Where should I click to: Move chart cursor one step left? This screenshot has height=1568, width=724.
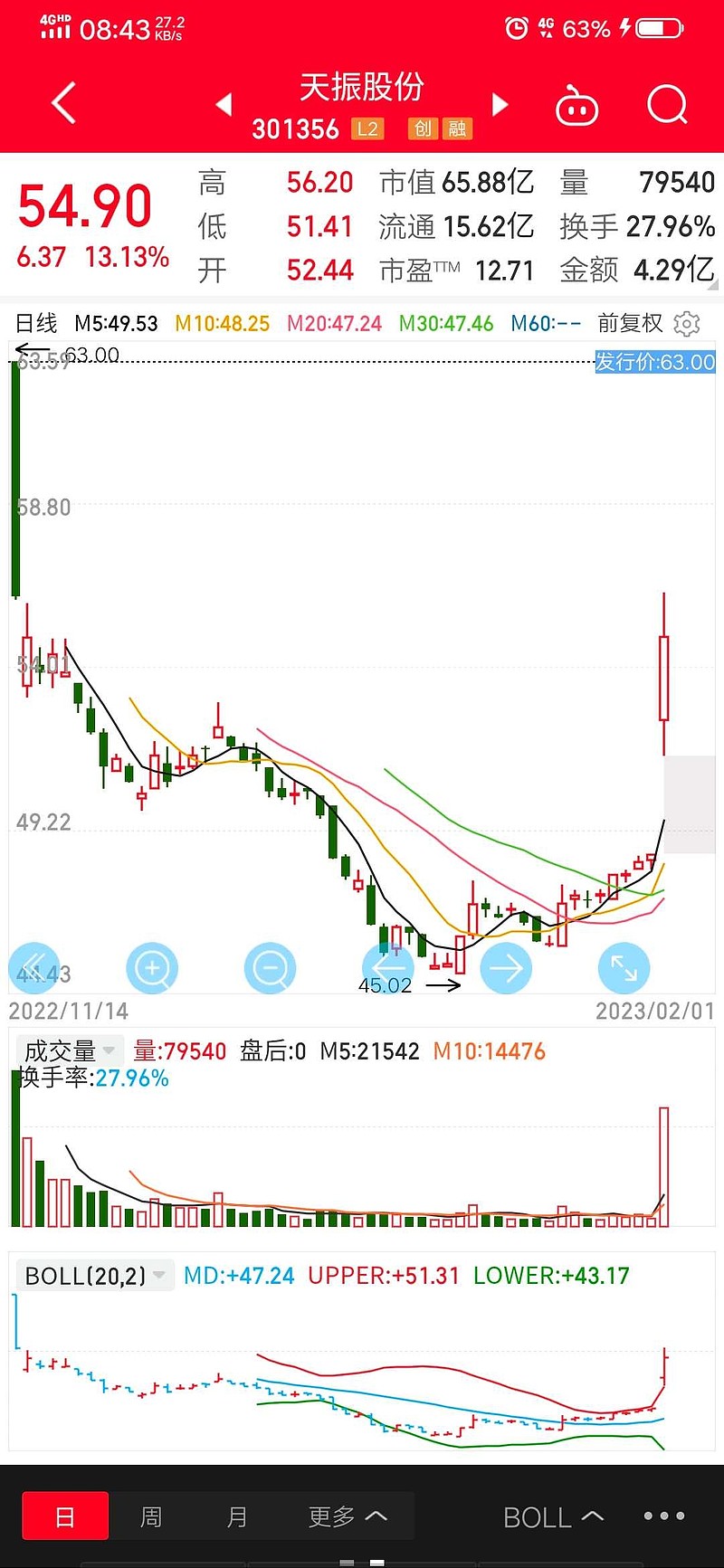pyautogui.click(x=387, y=968)
